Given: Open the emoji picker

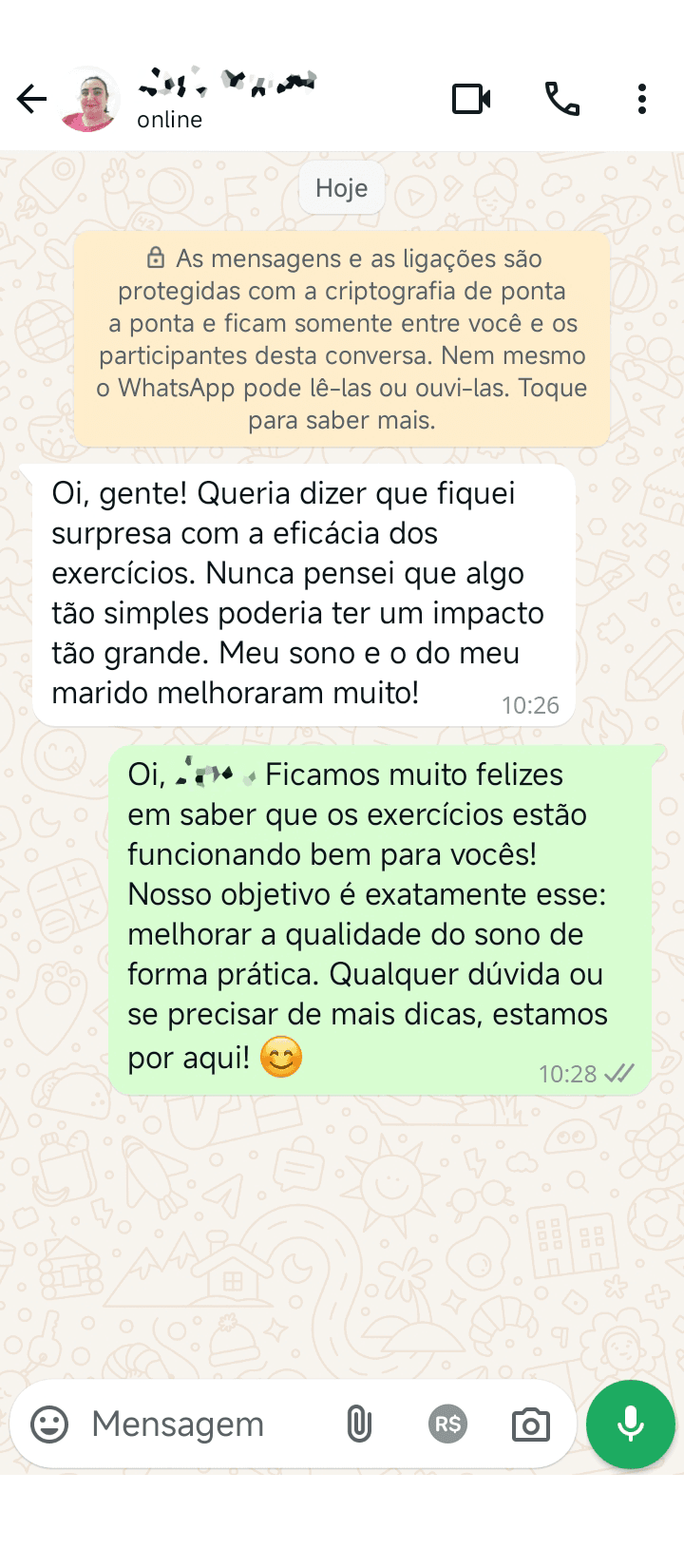Looking at the screenshot, I should [49, 1425].
